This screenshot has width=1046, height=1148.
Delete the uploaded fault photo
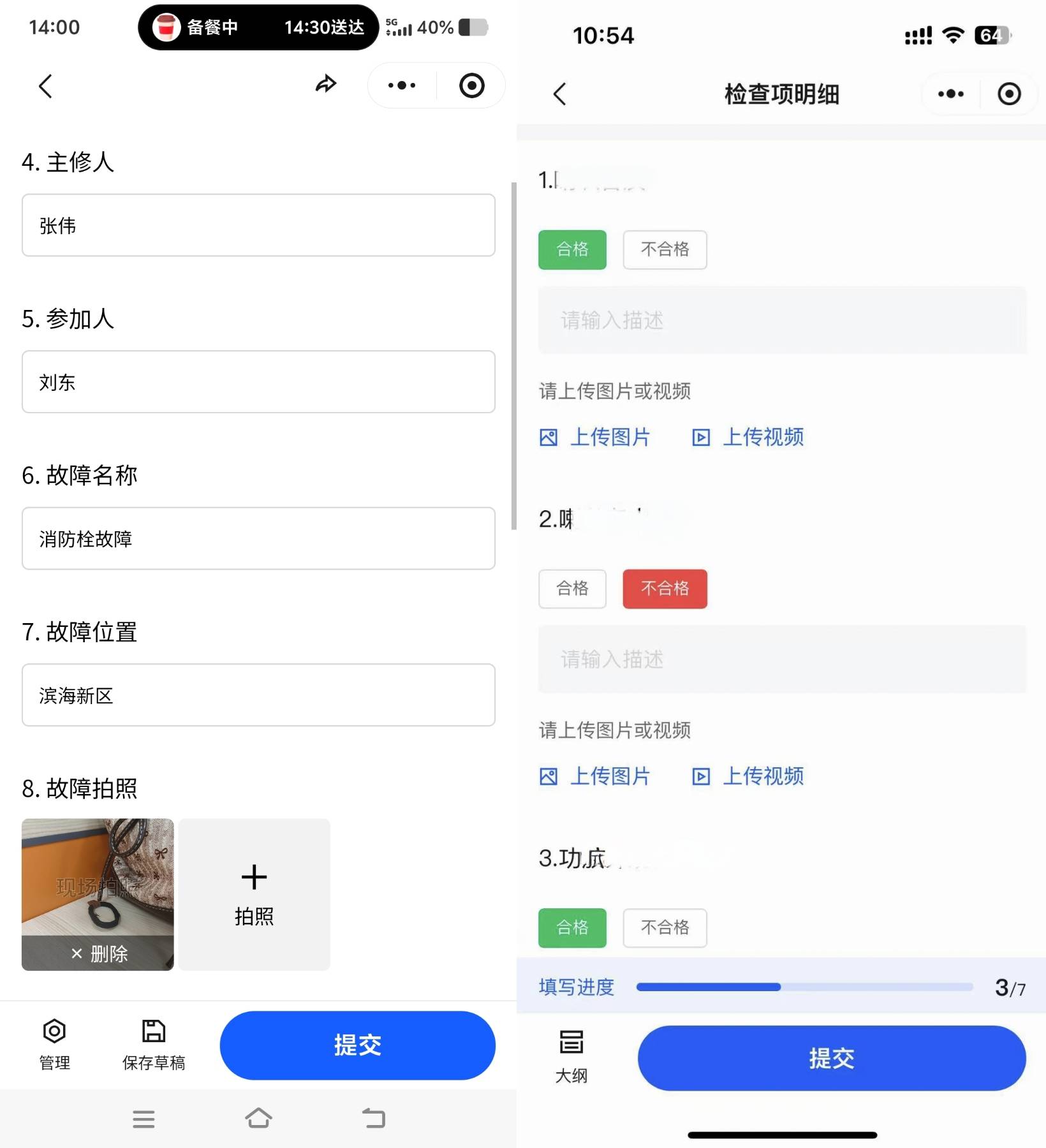tap(98, 953)
